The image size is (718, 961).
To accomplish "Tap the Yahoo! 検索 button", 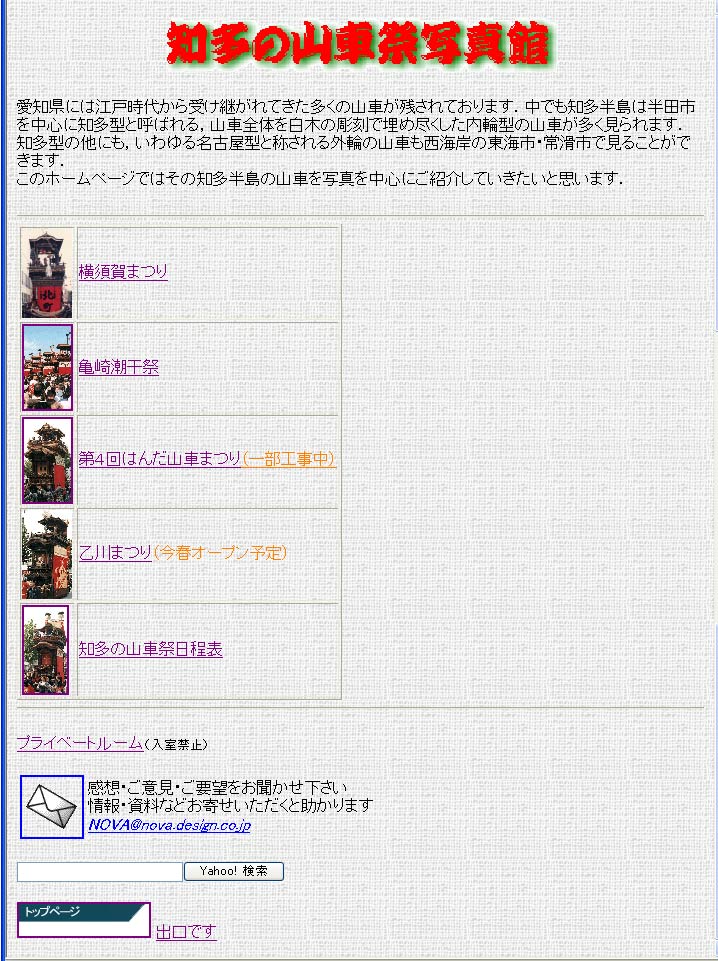I will coord(234,872).
